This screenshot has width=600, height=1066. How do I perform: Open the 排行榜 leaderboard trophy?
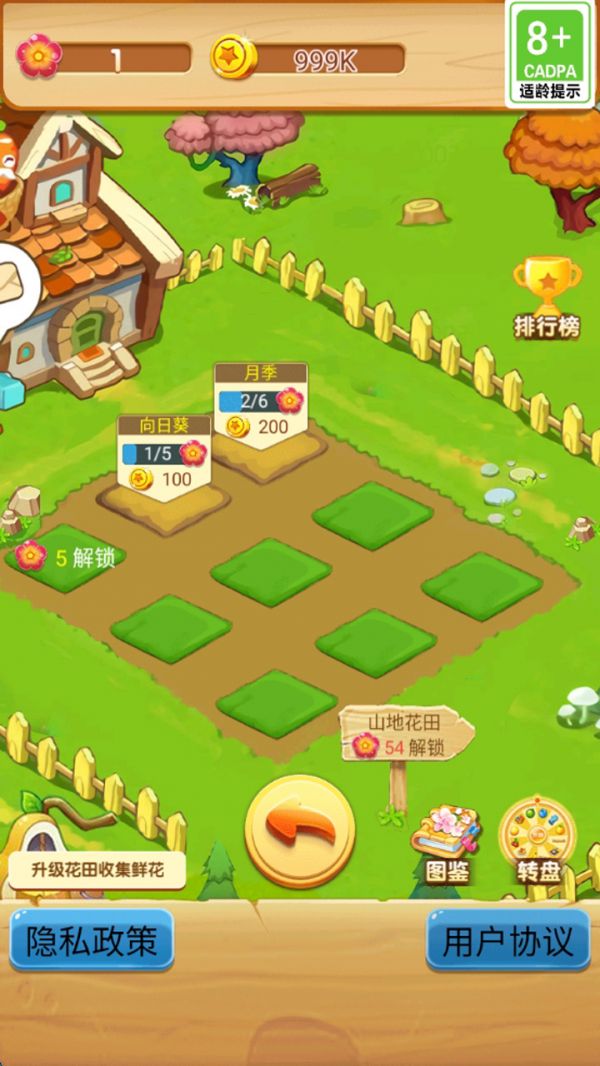[547, 298]
